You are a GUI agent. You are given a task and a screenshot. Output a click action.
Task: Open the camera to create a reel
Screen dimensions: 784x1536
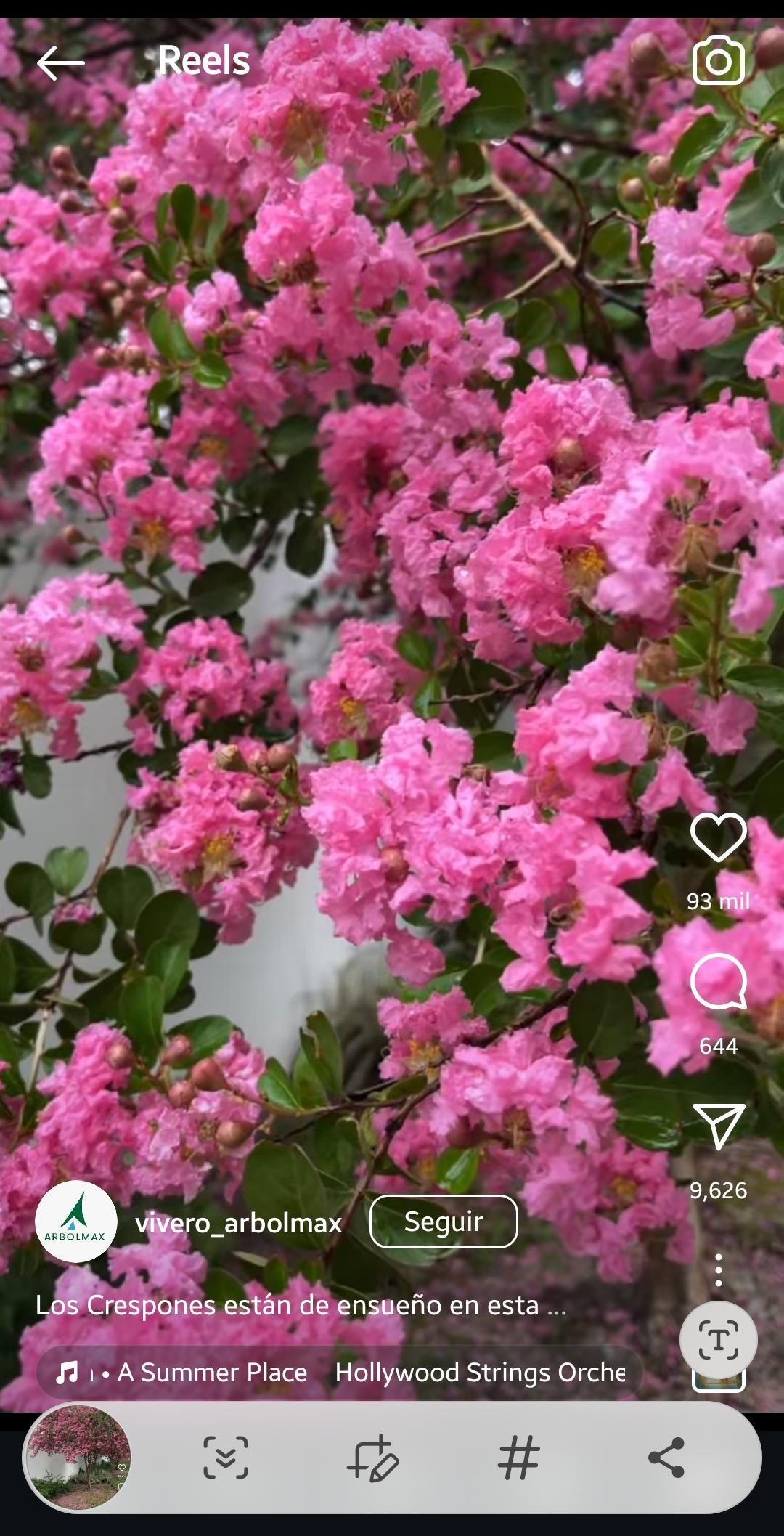click(x=718, y=61)
